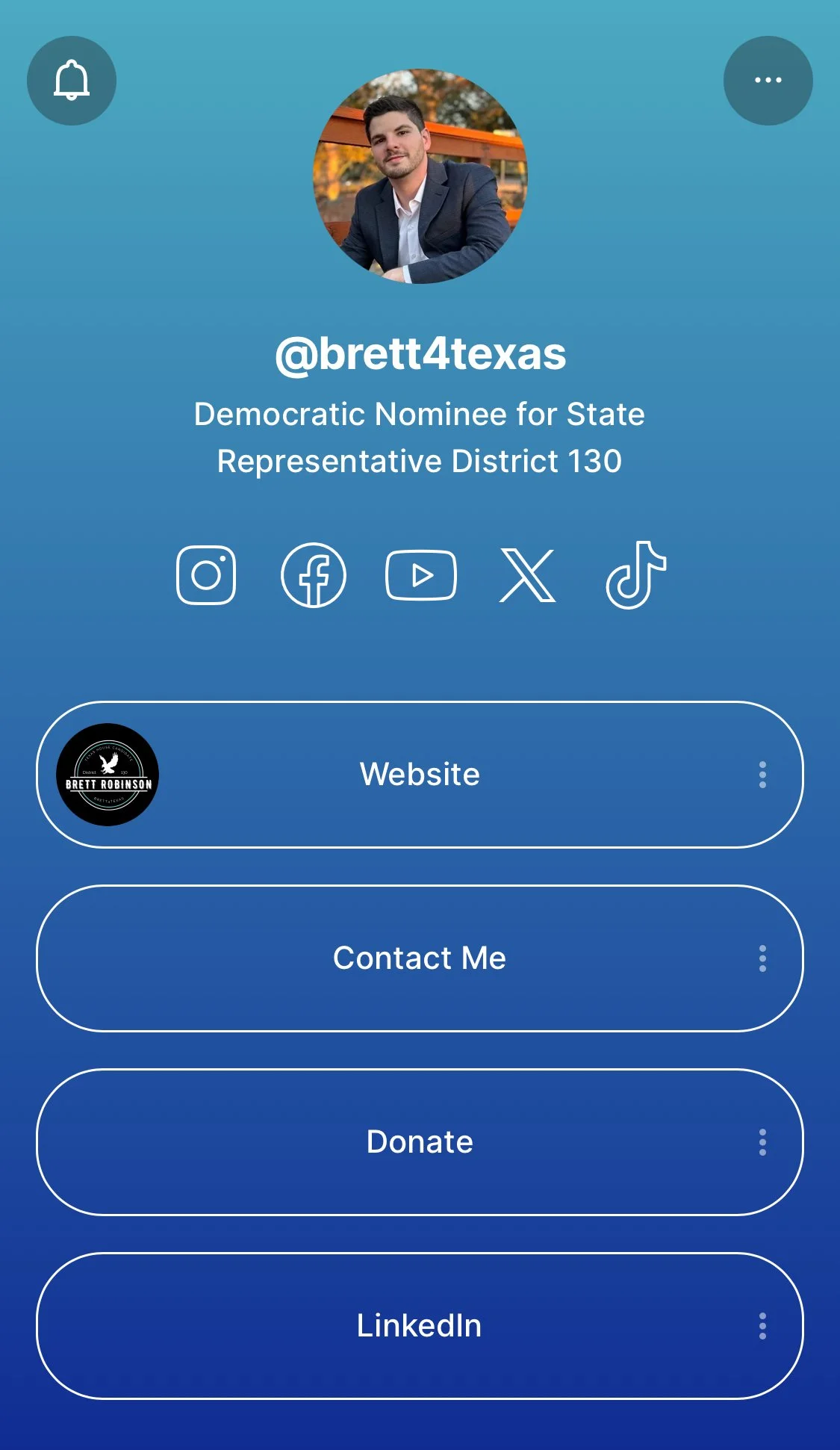Image resolution: width=840 pixels, height=1450 pixels.
Task: Open the YouTube channel icon
Action: pyautogui.click(x=420, y=575)
